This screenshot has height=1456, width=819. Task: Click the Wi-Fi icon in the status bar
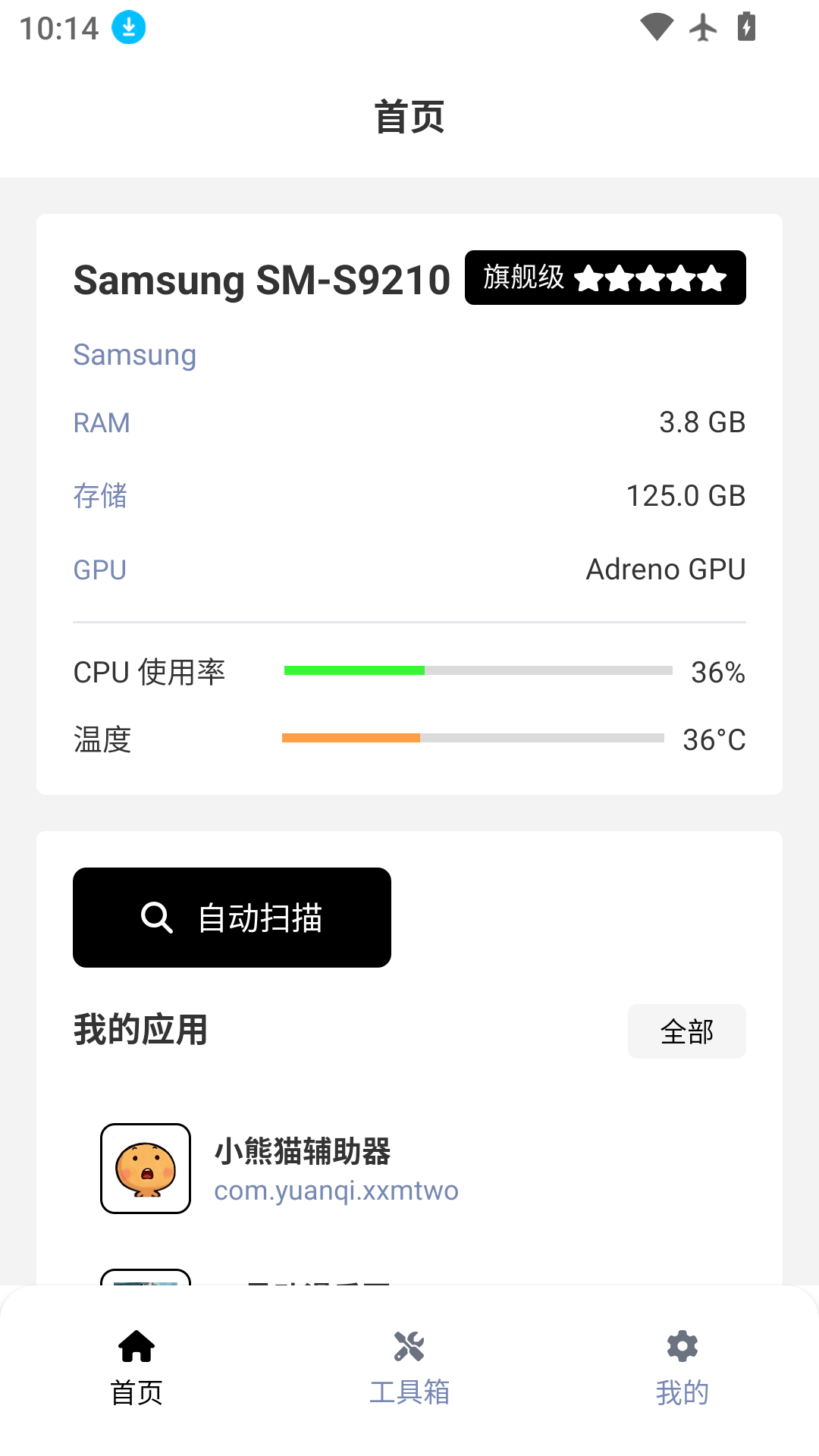(x=655, y=27)
